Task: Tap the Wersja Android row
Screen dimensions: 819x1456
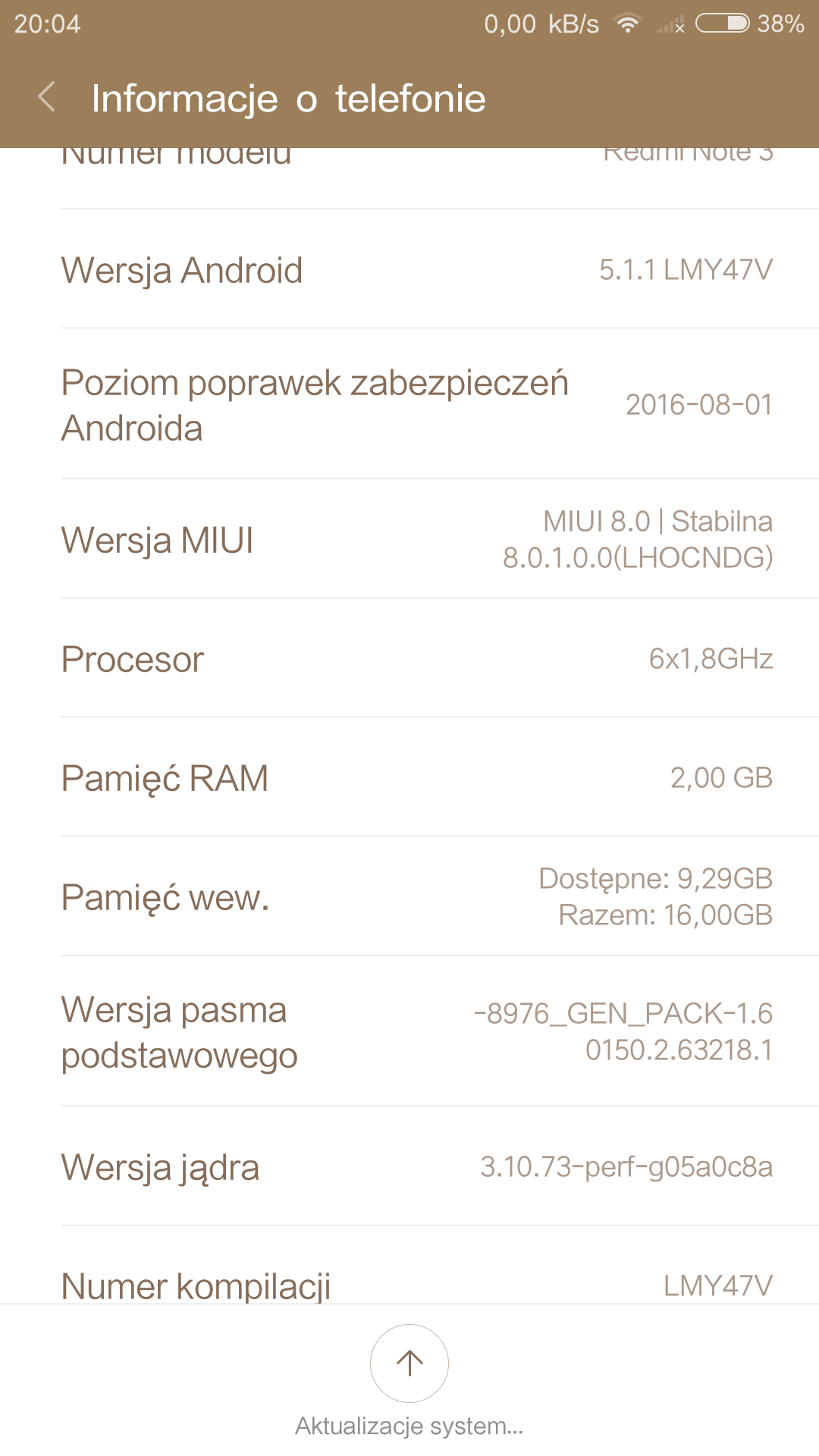Action: pyautogui.click(x=409, y=269)
